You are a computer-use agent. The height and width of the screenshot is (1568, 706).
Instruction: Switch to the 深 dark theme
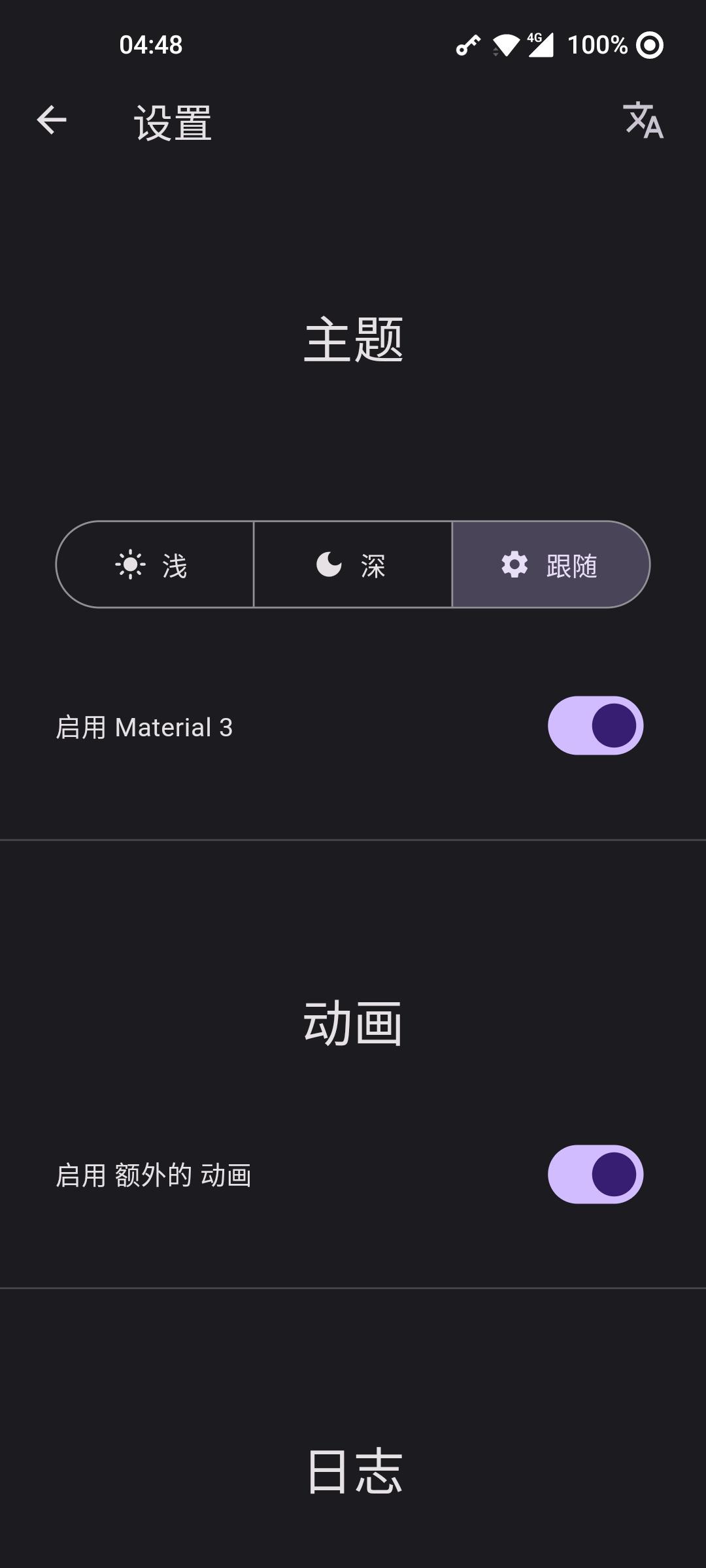(x=352, y=564)
